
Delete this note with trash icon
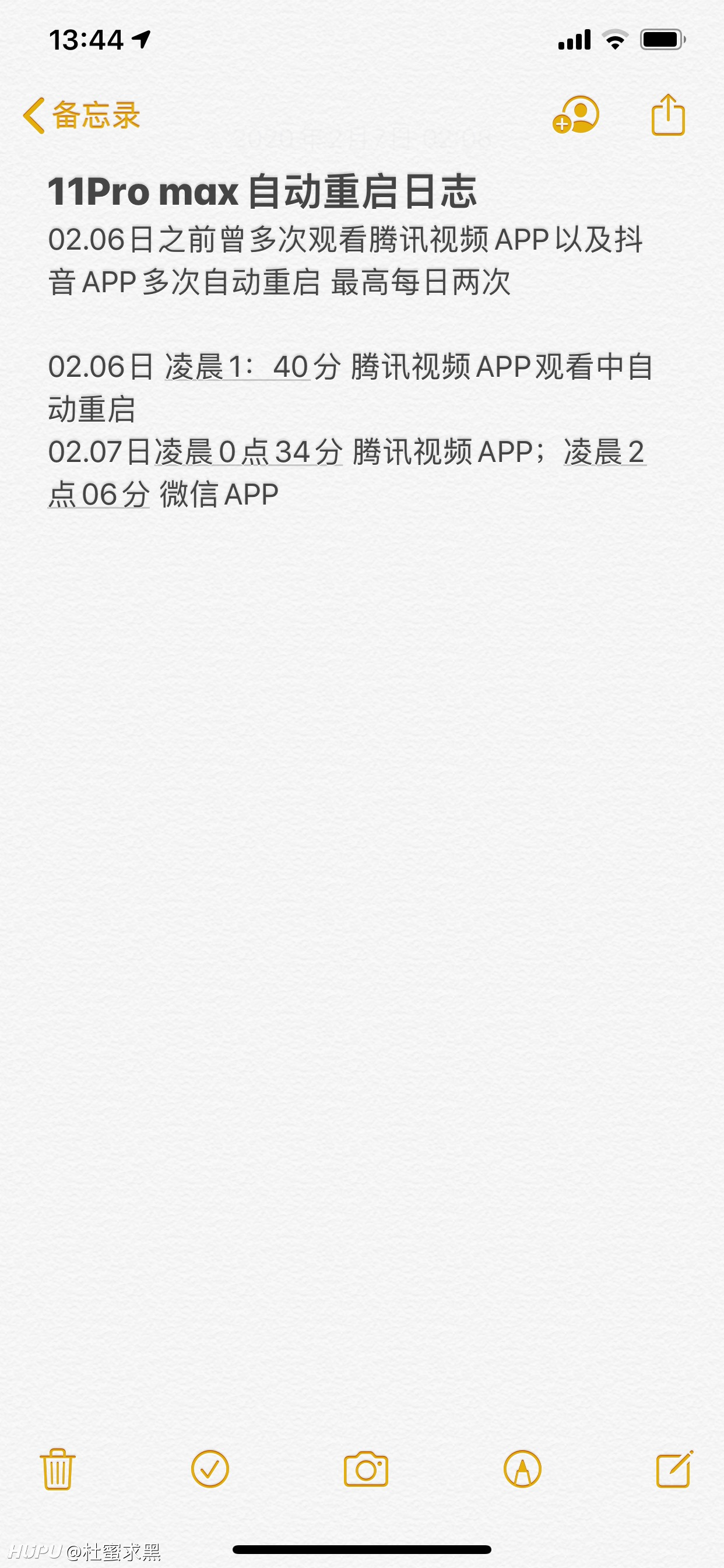[58, 1469]
